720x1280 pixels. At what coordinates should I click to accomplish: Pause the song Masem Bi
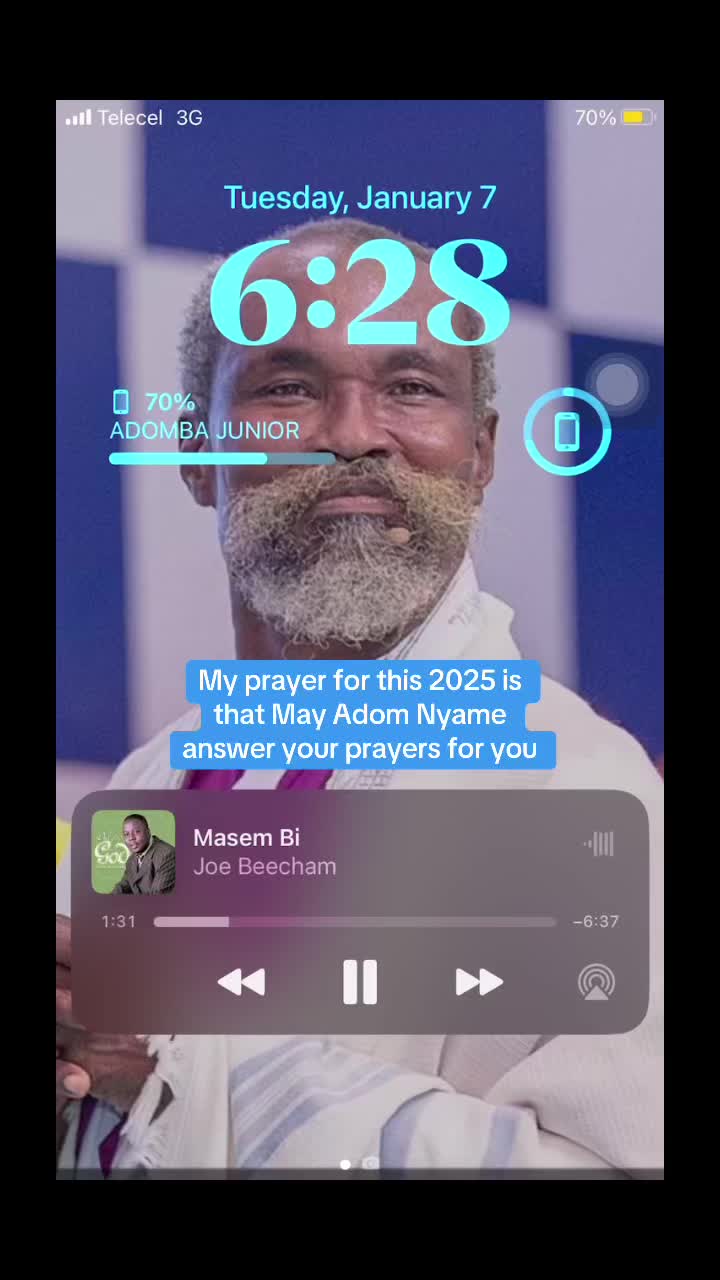coord(360,982)
